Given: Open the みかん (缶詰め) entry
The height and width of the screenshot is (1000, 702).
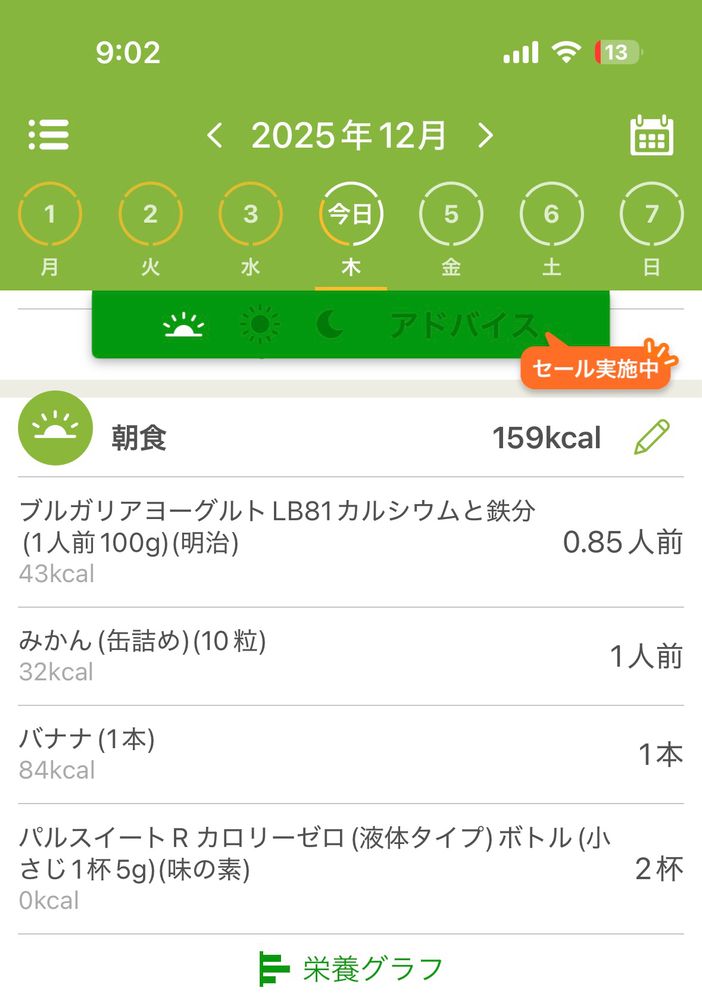Looking at the screenshot, I should 350,656.
